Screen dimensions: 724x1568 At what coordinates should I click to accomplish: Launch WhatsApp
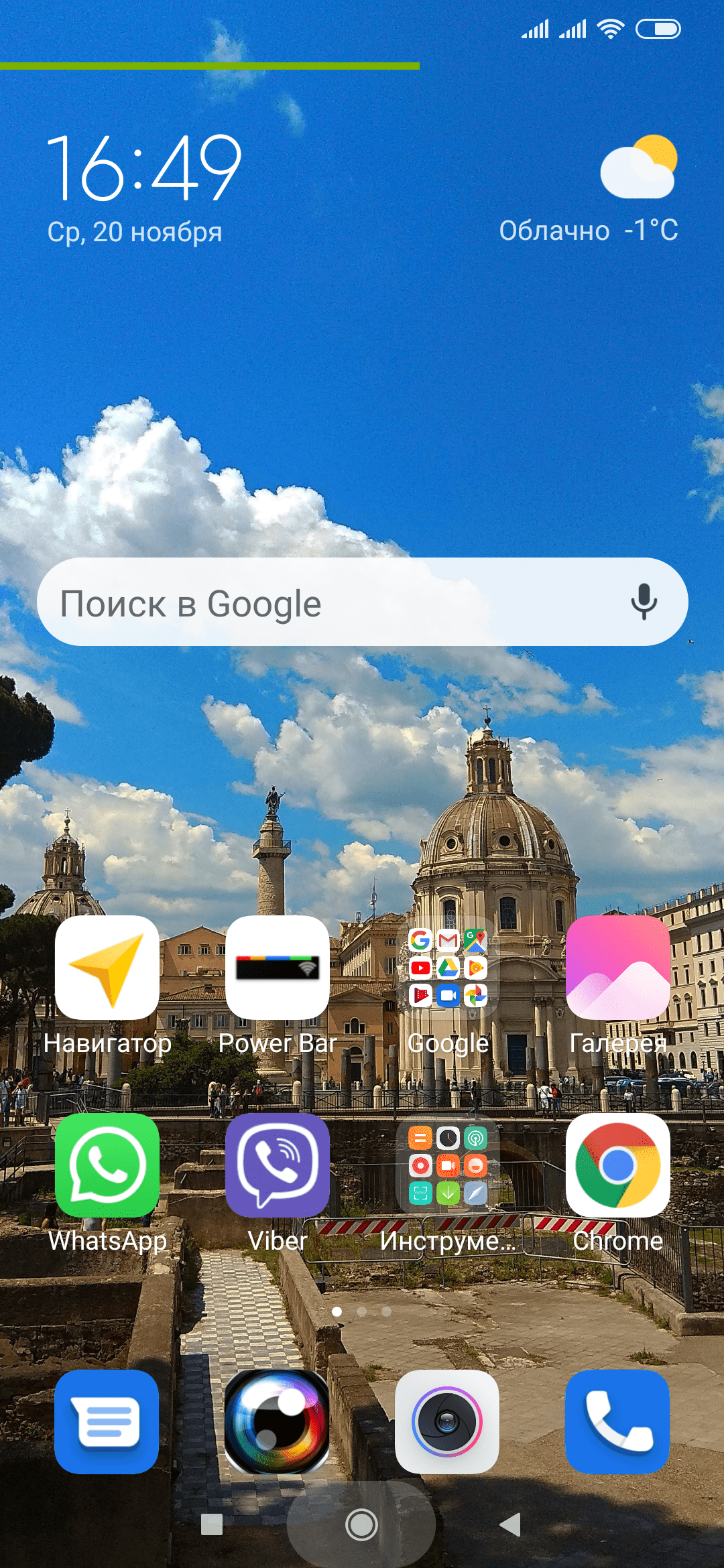(107, 1165)
